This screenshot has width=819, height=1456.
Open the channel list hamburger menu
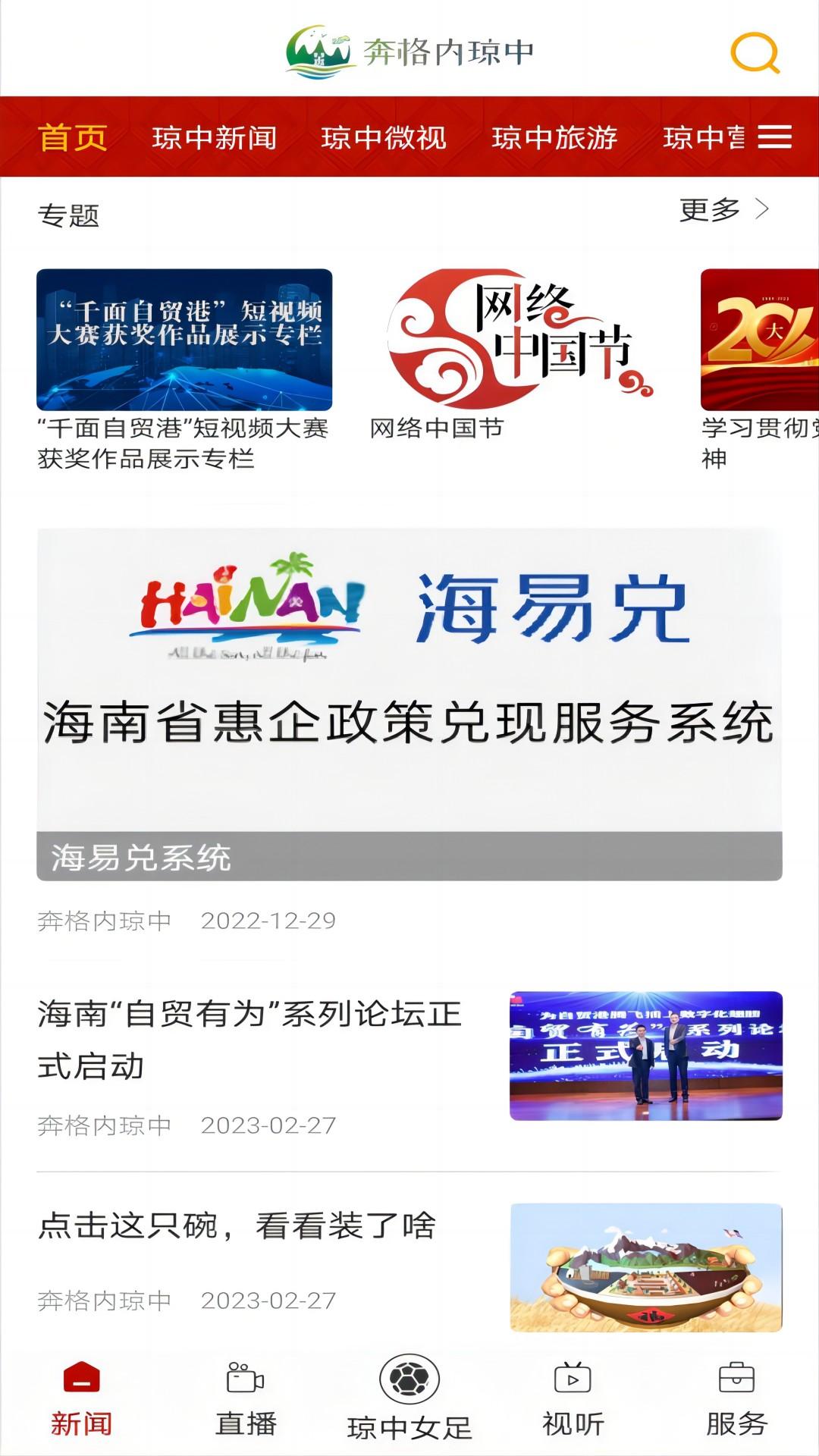pos(774,137)
